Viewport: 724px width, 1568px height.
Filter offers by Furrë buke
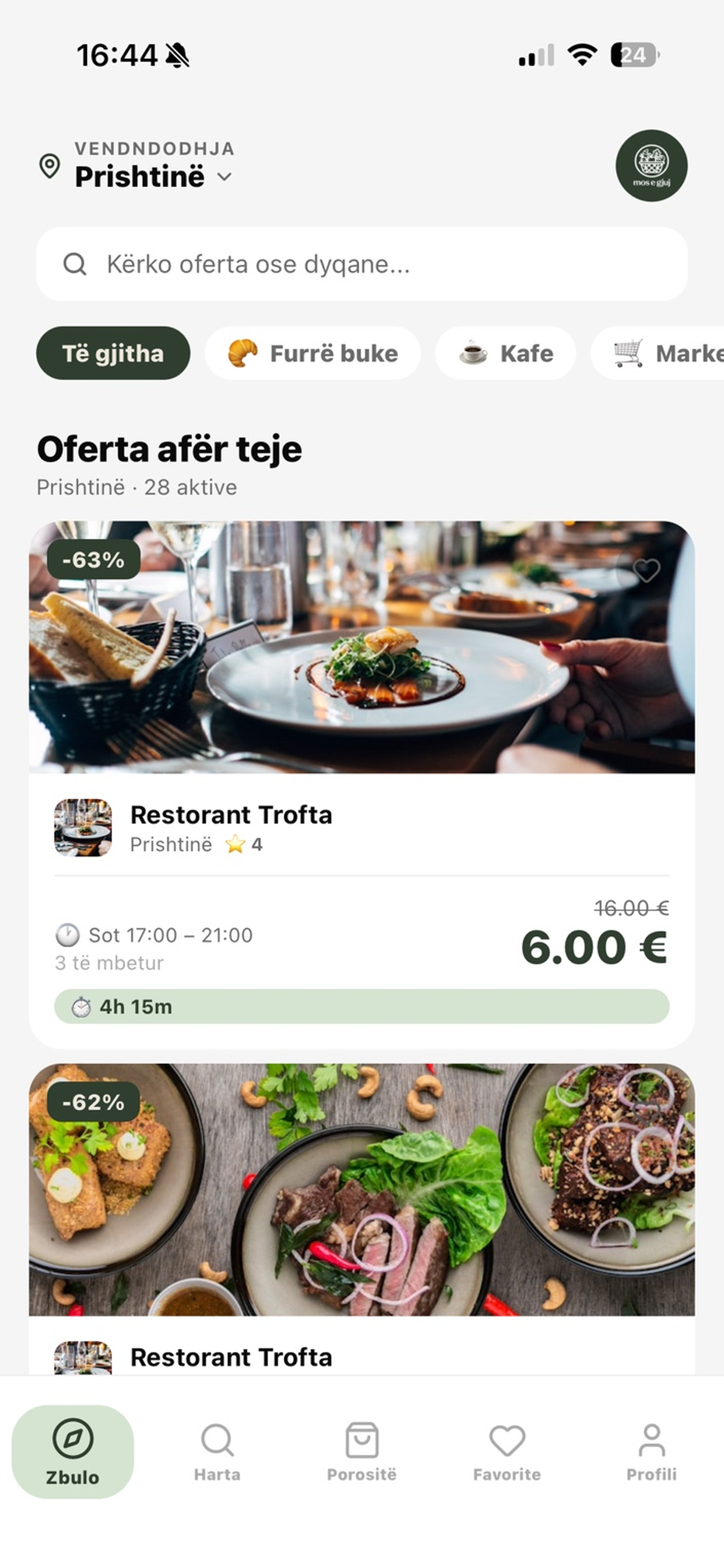tap(312, 353)
